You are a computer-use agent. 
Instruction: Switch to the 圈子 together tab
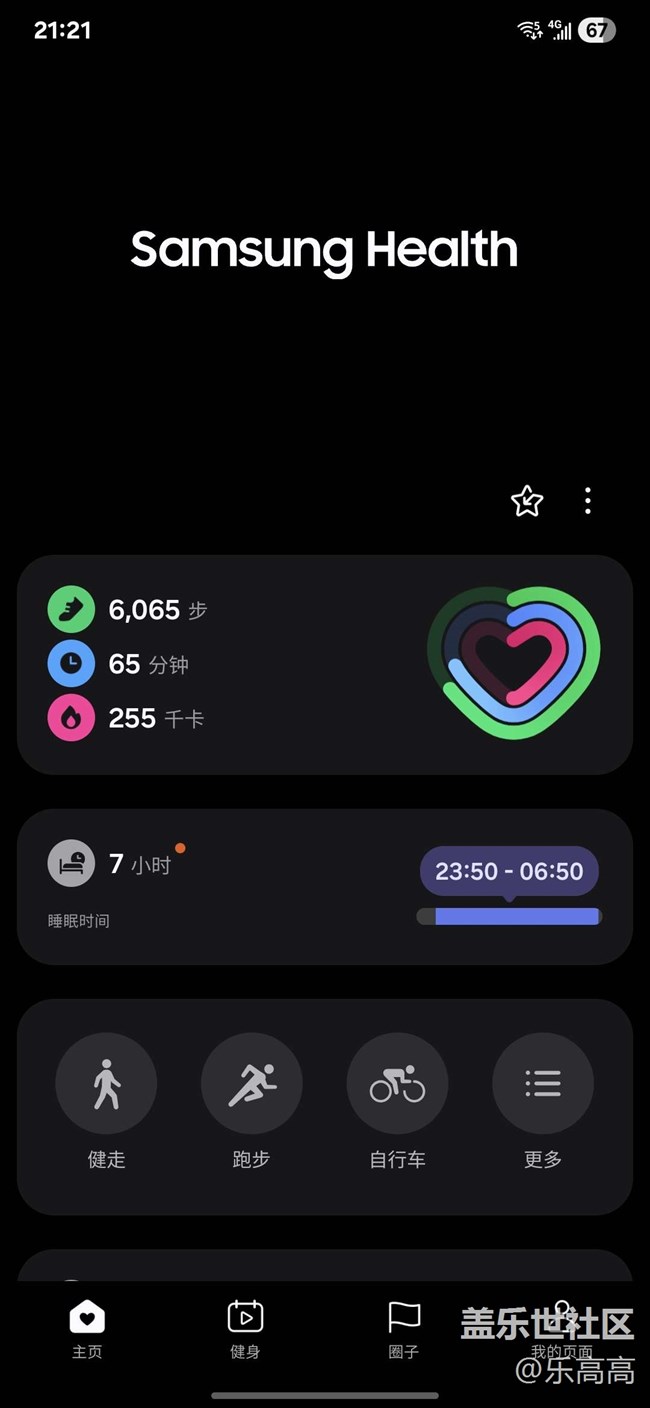404,1330
